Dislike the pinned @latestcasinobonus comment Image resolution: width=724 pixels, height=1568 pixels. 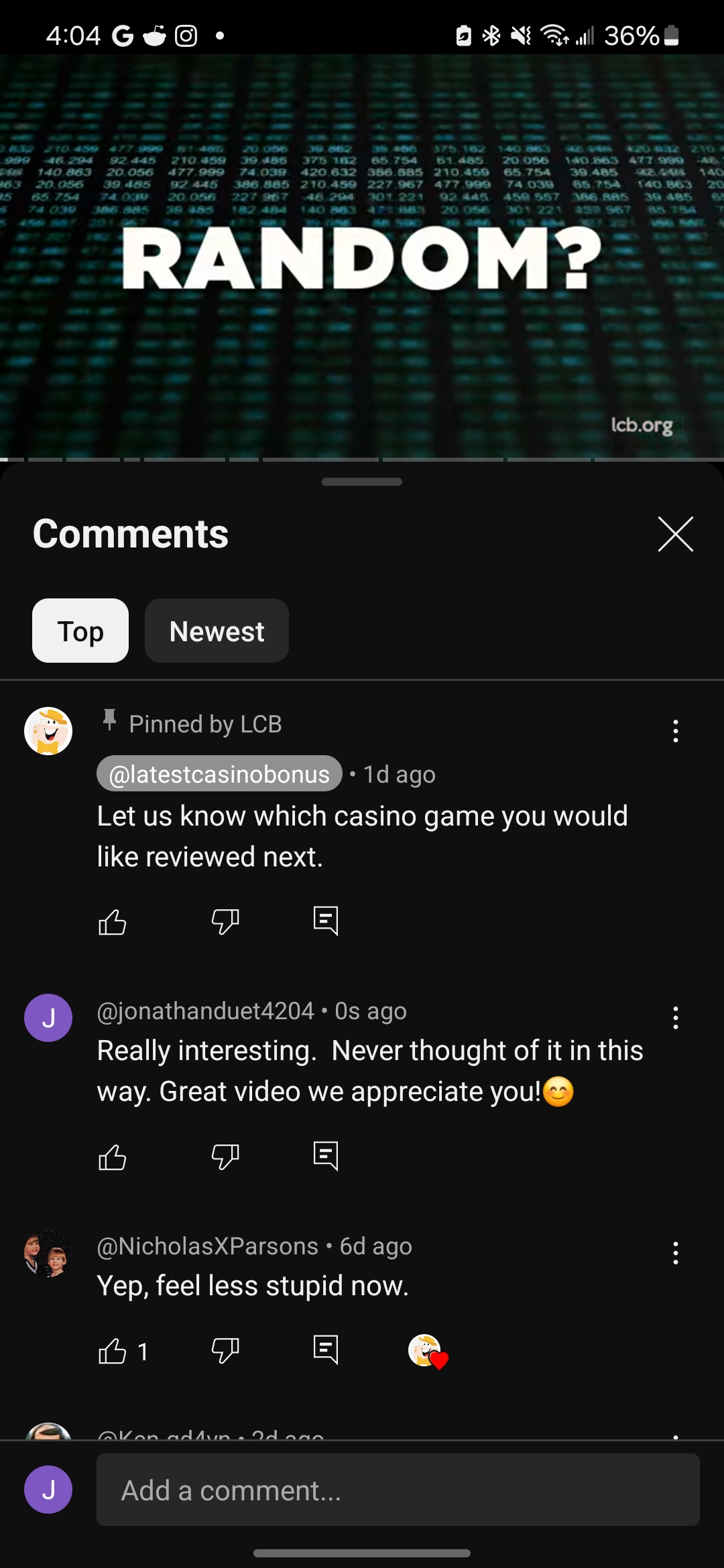pyautogui.click(x=225, y=922)
